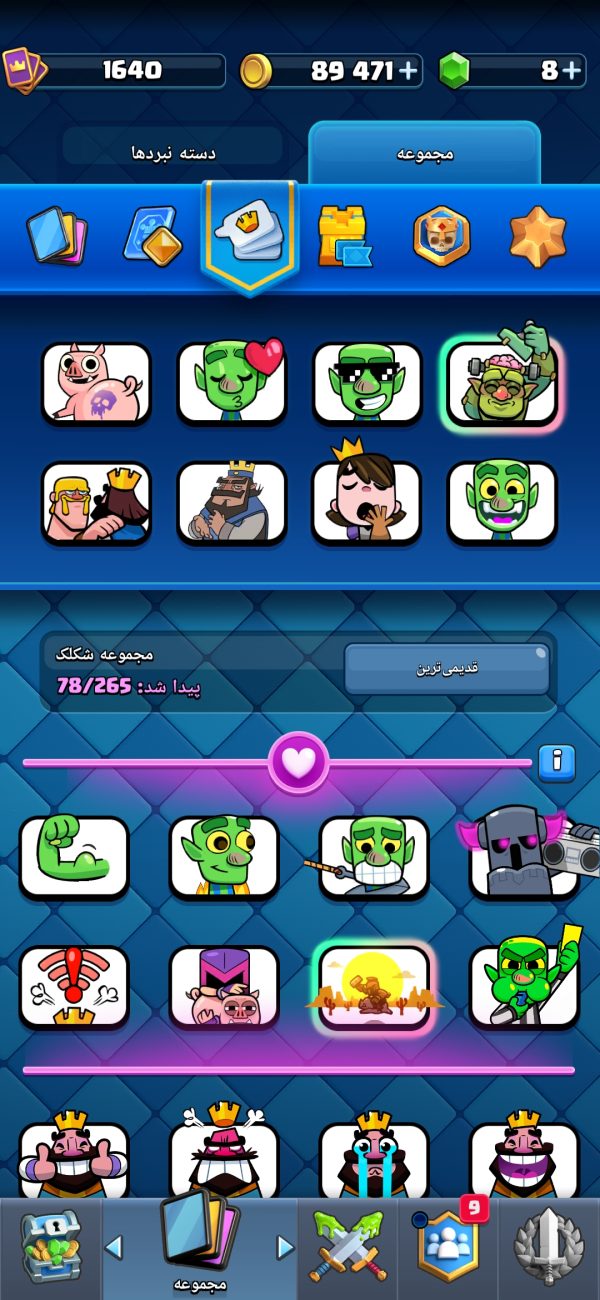
Task: Switch to the دسته نبردها tab
Action: [x=174, y=153]
